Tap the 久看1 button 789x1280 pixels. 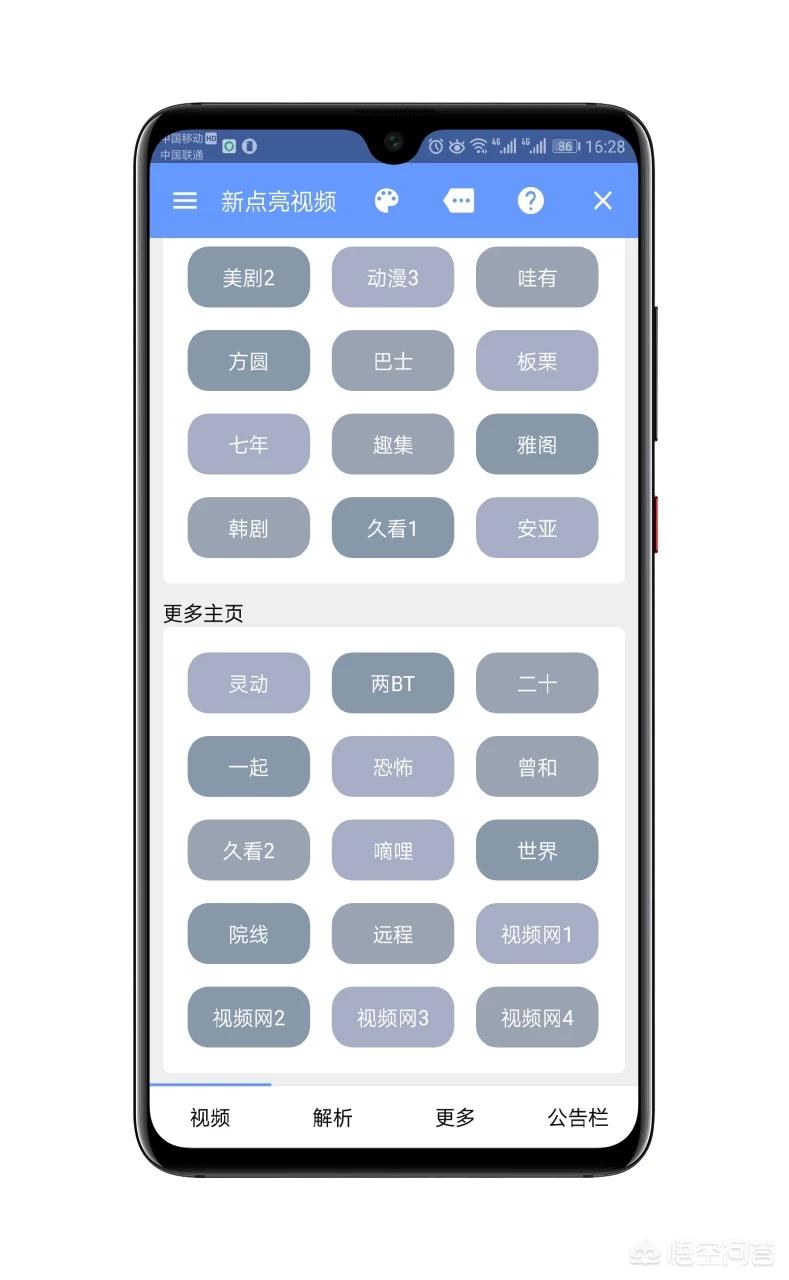tap(393, 528)
